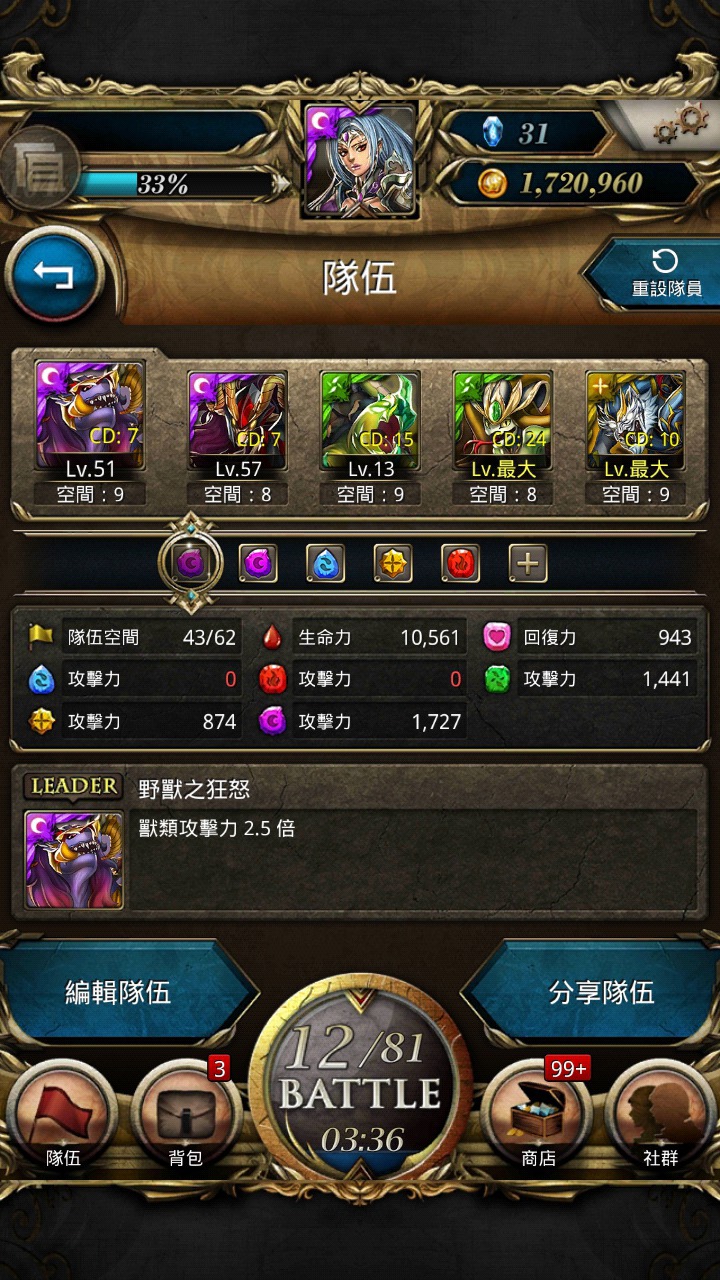Select the CD: 10 monster card
Screen dimensions: 720x1280
click(634, 420)
